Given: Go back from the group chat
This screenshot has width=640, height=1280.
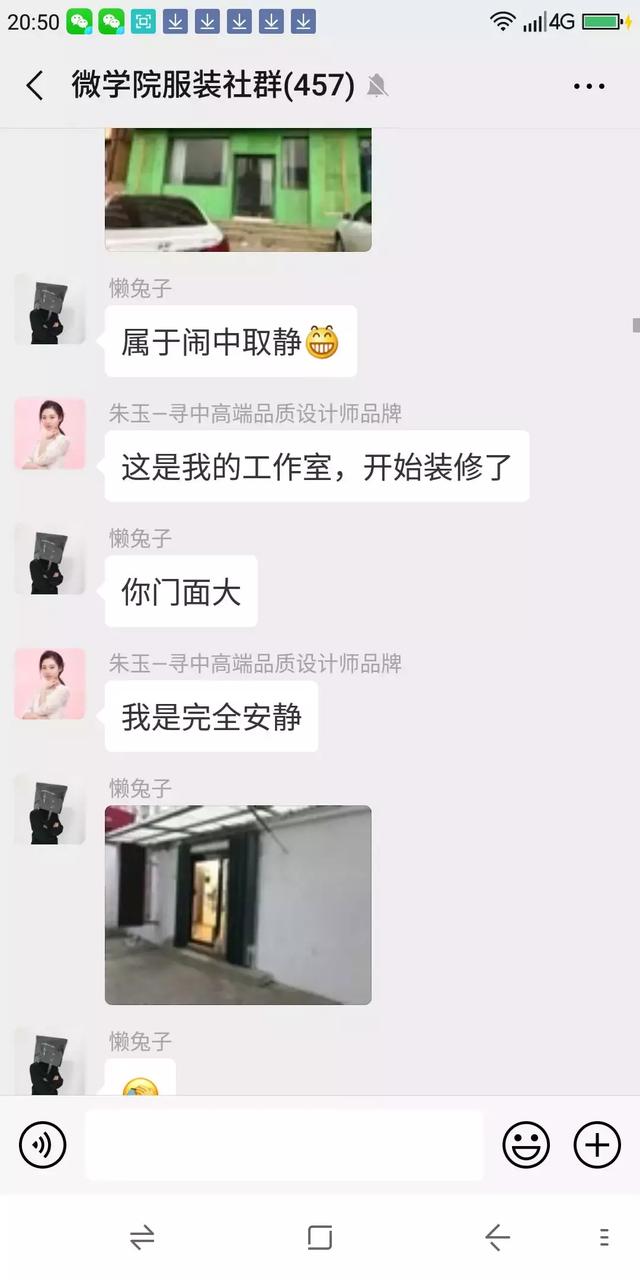Looking at the screenshot, I should tap(35, 86).
